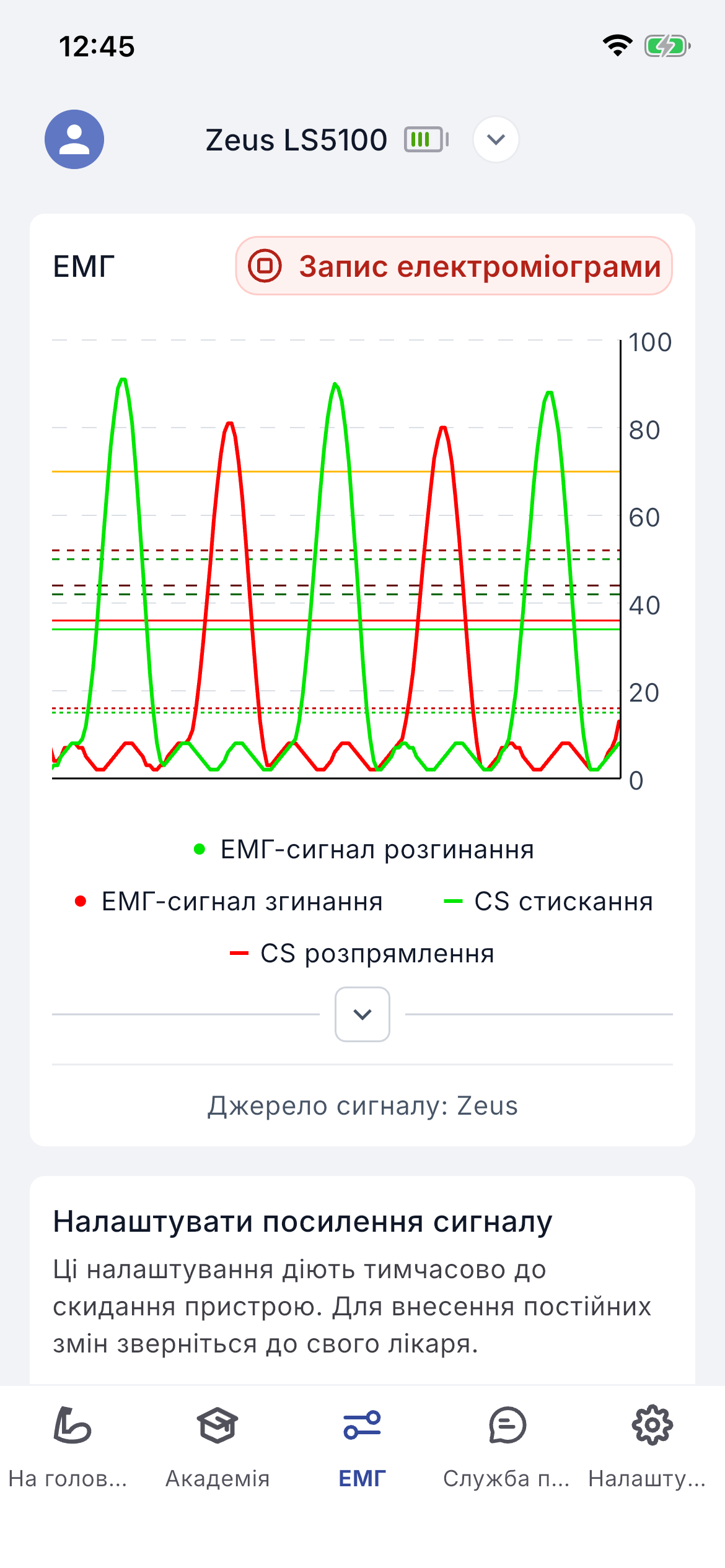Expand the chart legend with the chevron
Viewport: 725px width, 1568px height.
(x=362, y=1014)
